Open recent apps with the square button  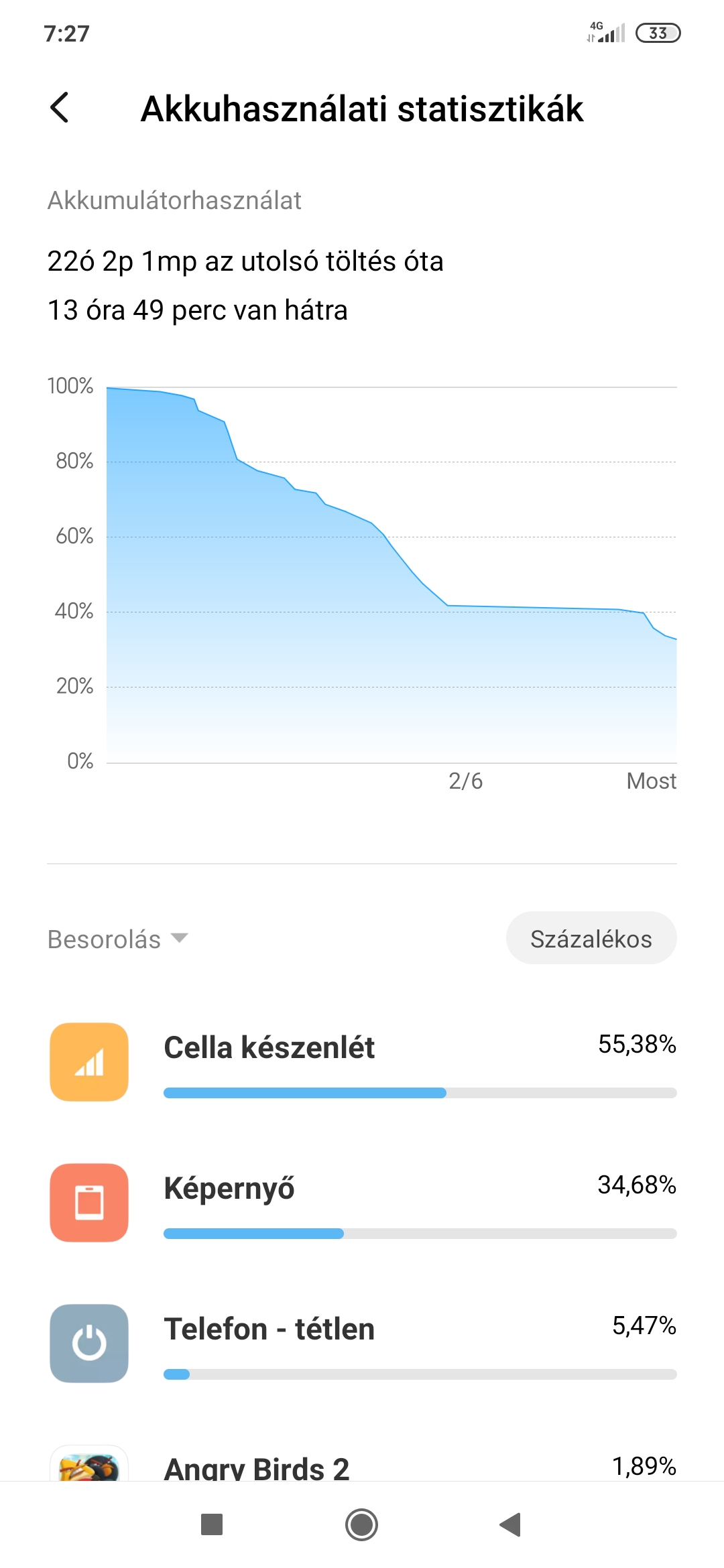212,1524
